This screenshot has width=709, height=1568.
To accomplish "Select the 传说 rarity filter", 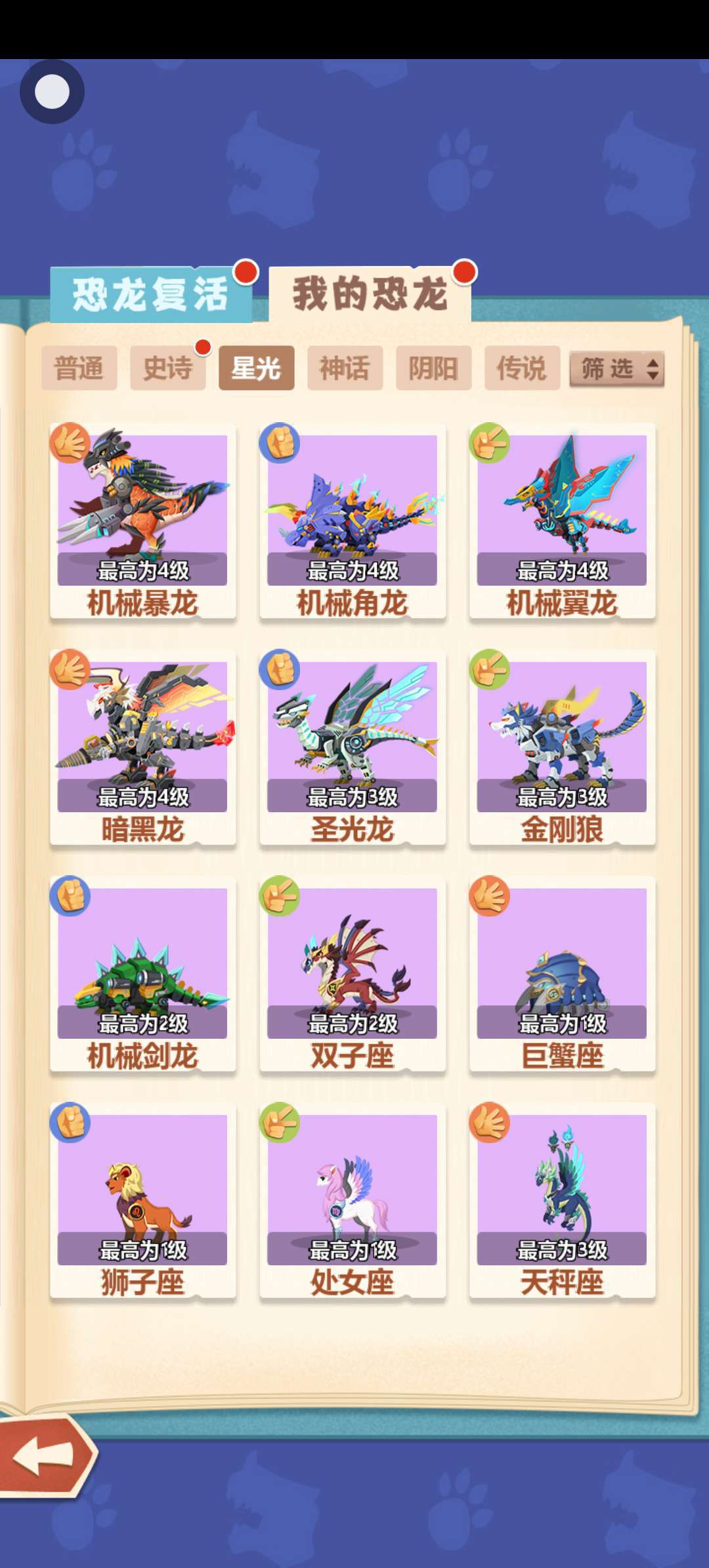I will pos(522,368).
